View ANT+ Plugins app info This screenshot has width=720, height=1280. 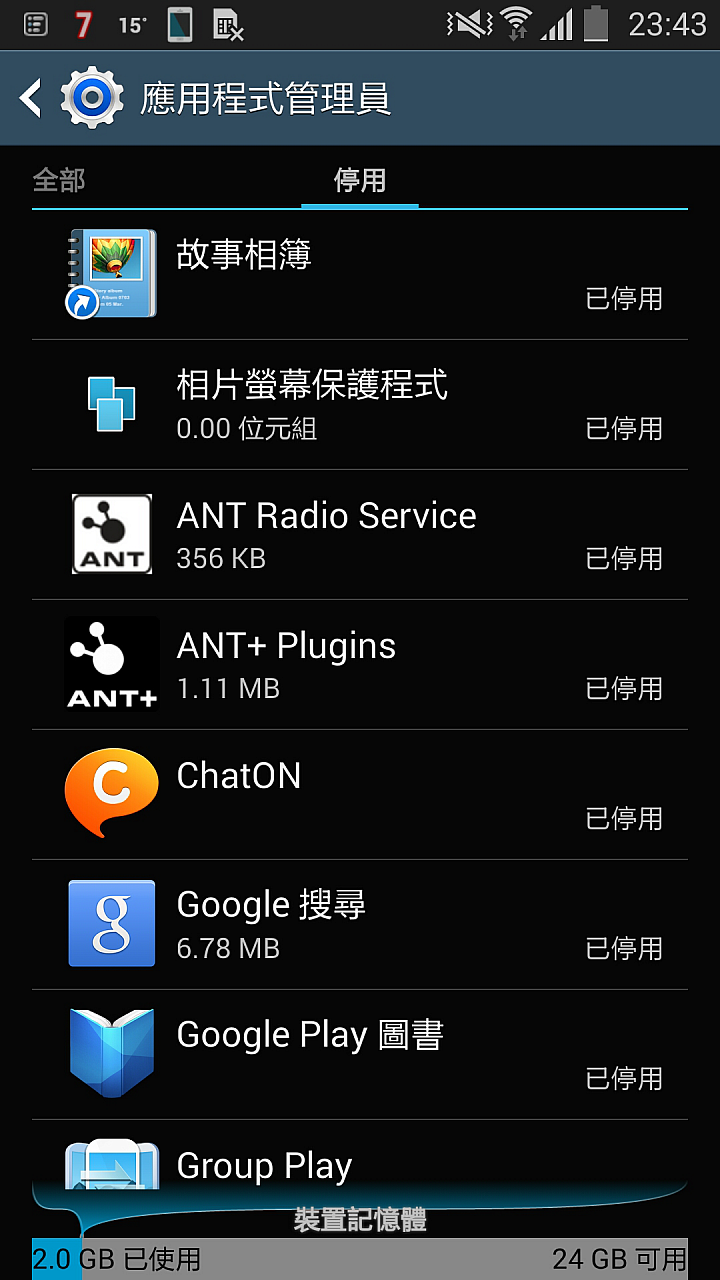click(360, 665)
